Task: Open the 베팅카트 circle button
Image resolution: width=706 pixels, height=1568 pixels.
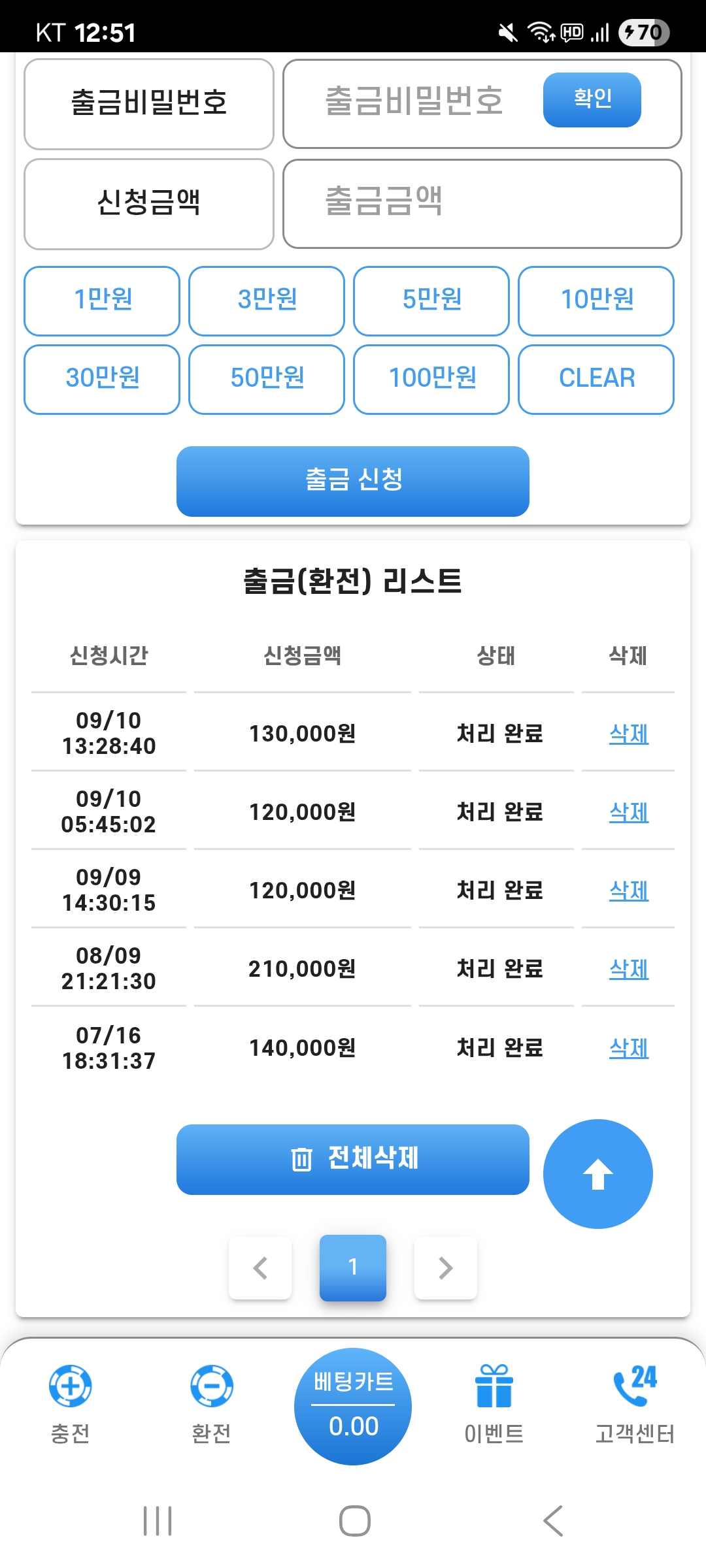Action: click(x=353, y=1406)
